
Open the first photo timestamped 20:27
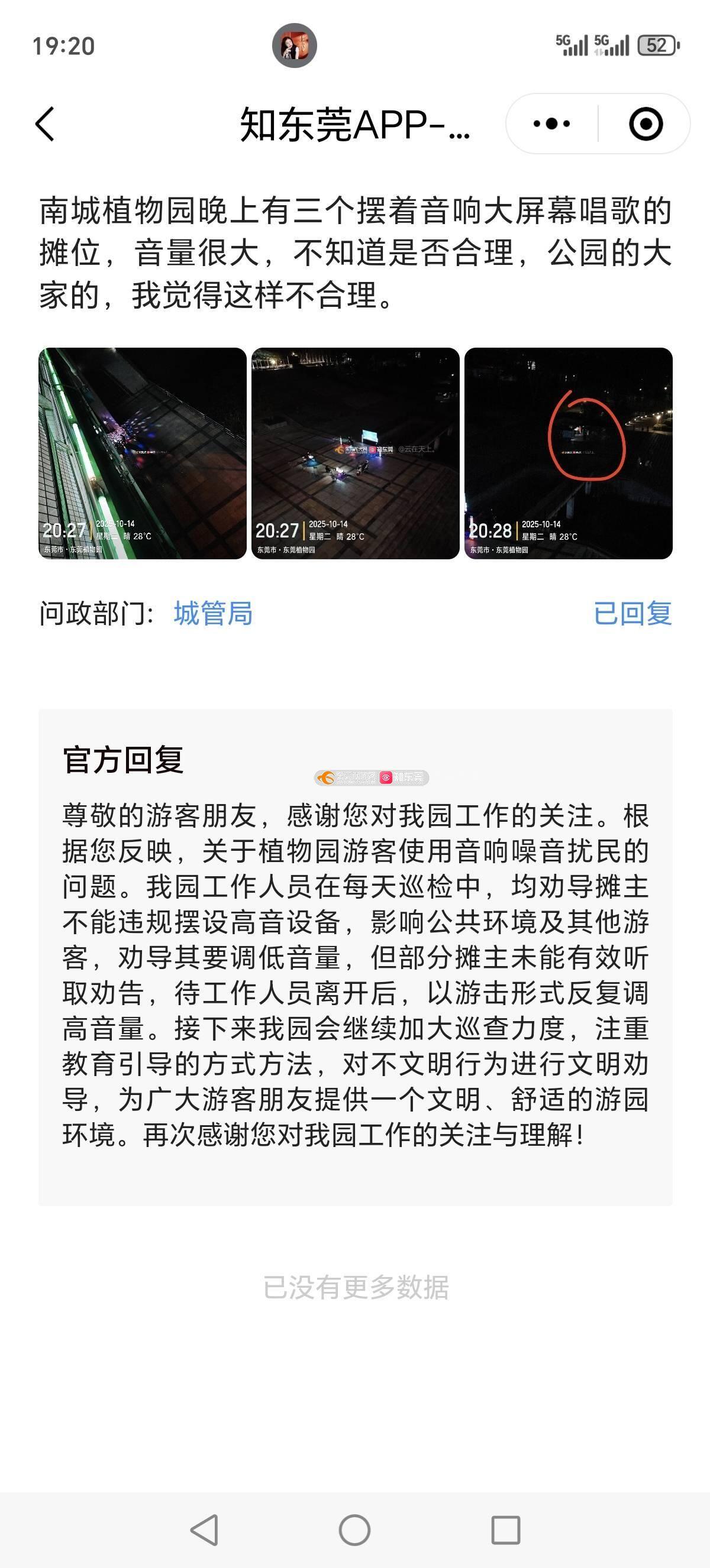tap(143, 453)
